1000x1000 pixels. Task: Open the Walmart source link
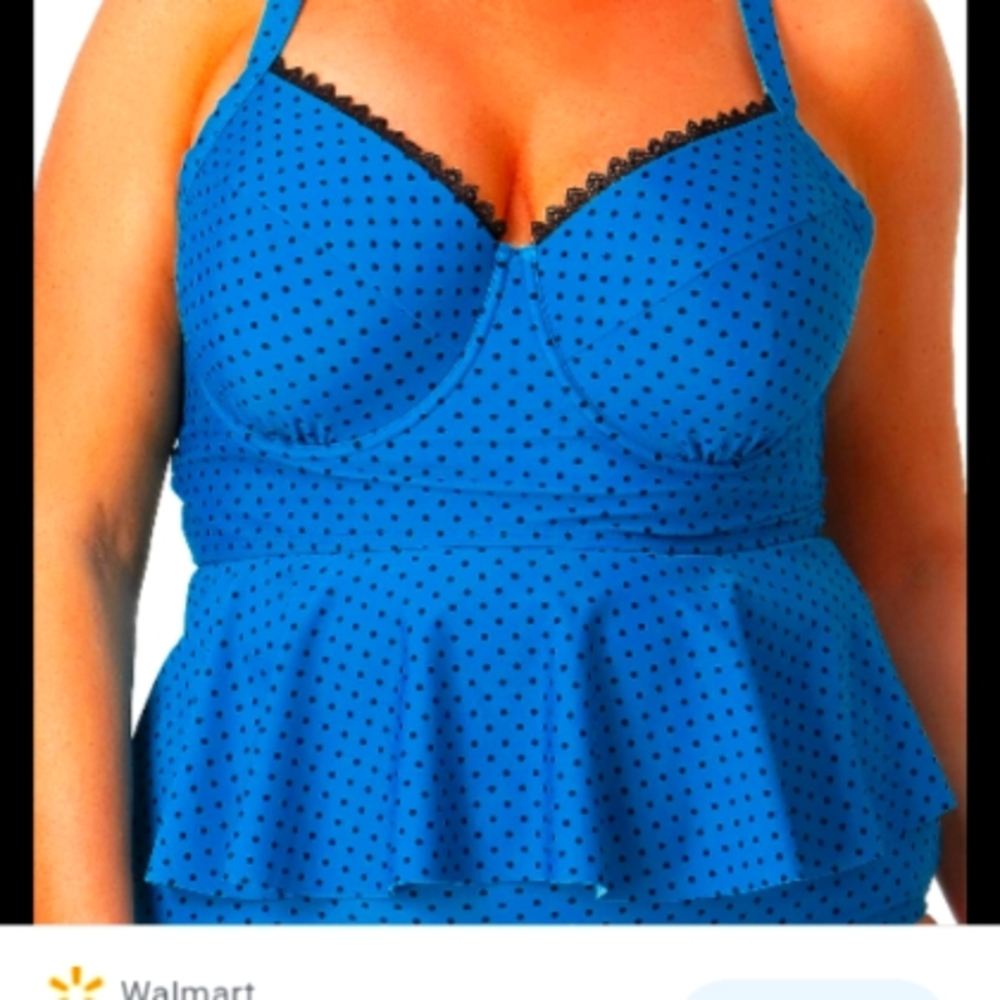186,988
